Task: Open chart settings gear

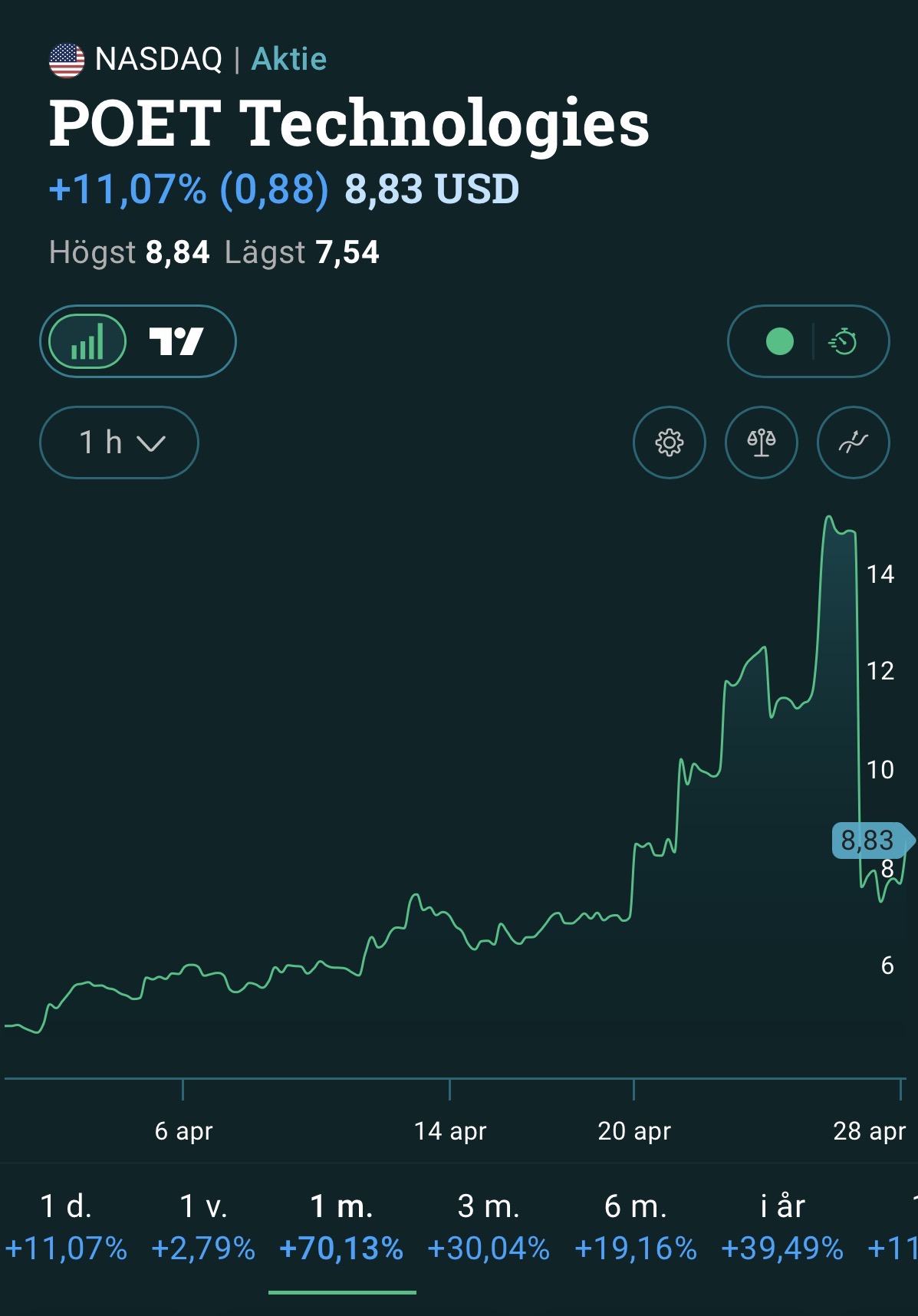Action: coord(670,443)
